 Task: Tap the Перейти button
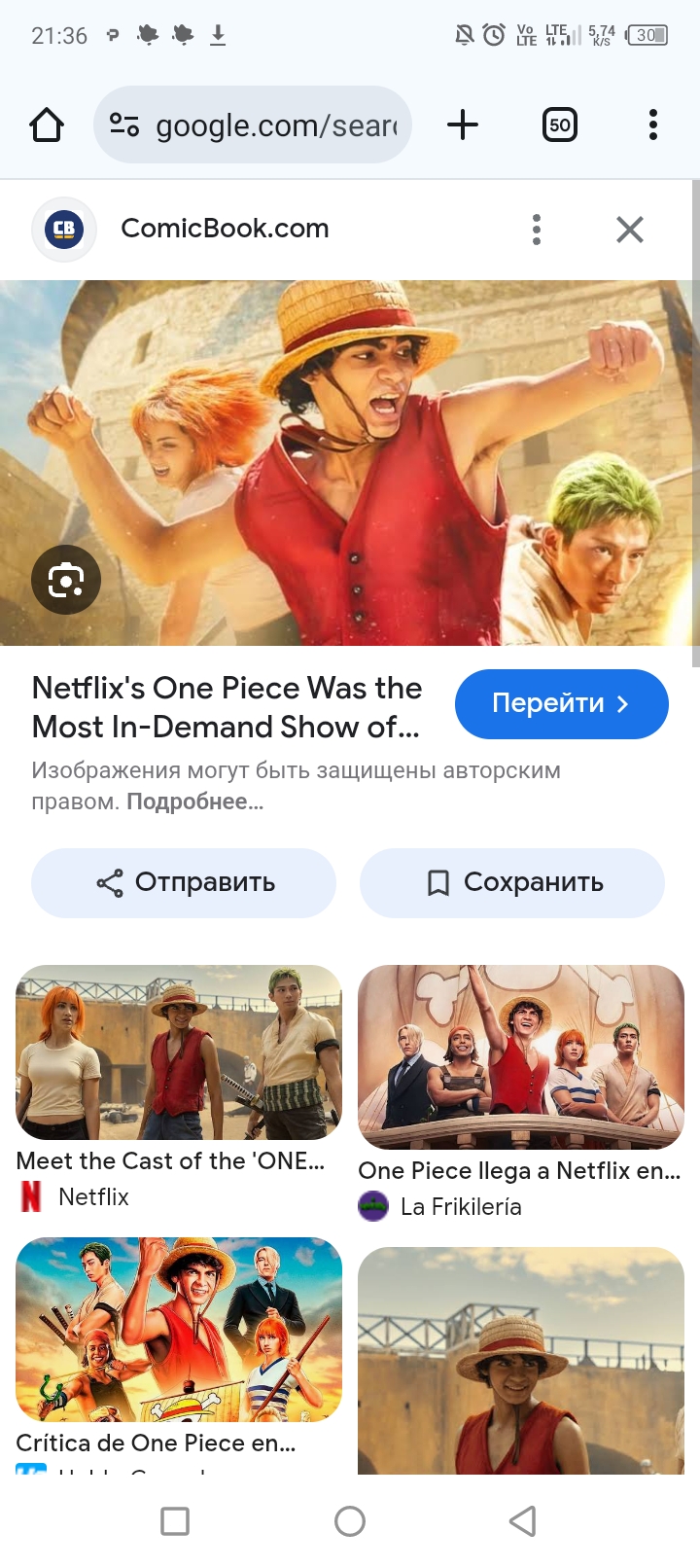(x=561, y=703)
